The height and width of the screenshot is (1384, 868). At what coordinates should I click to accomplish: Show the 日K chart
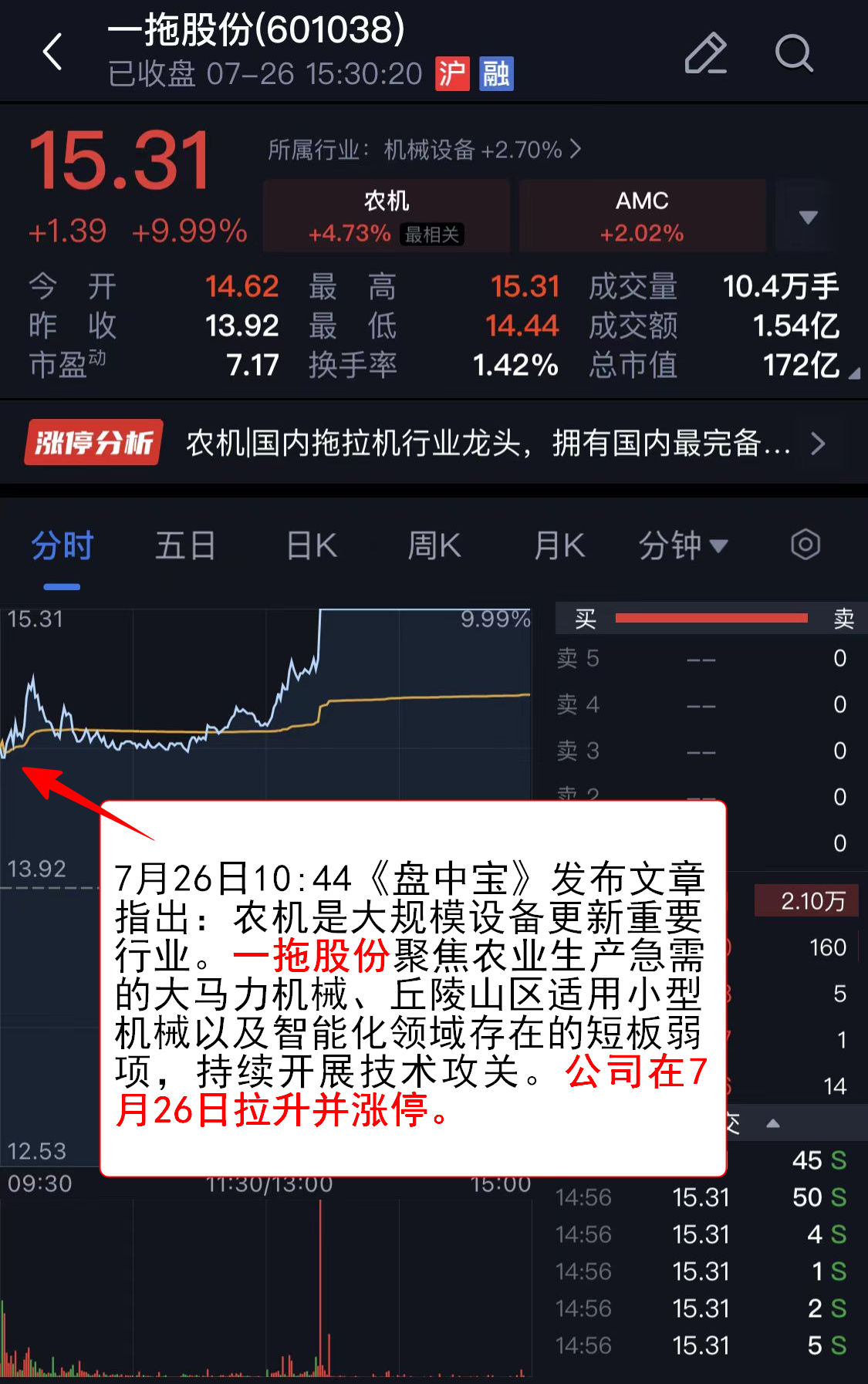click(x=312, y=546)
